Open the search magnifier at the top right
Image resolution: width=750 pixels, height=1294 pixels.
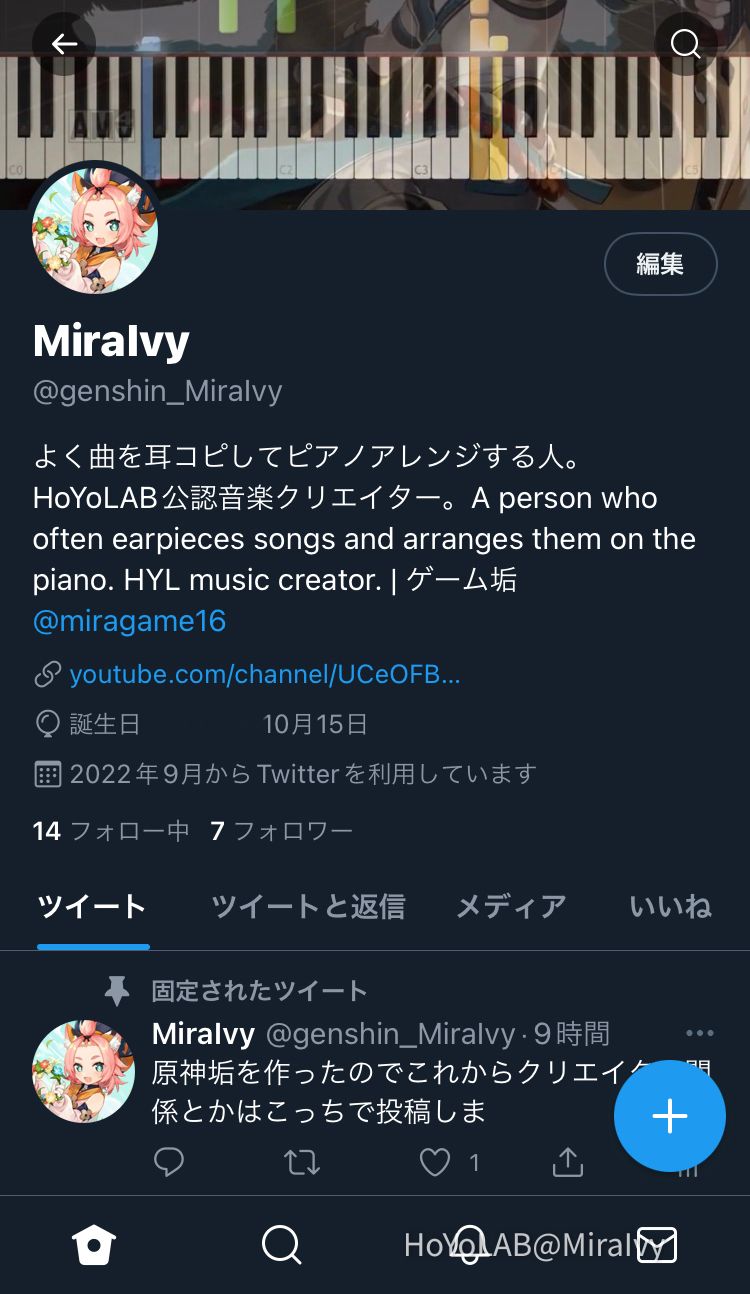(684, 44)
